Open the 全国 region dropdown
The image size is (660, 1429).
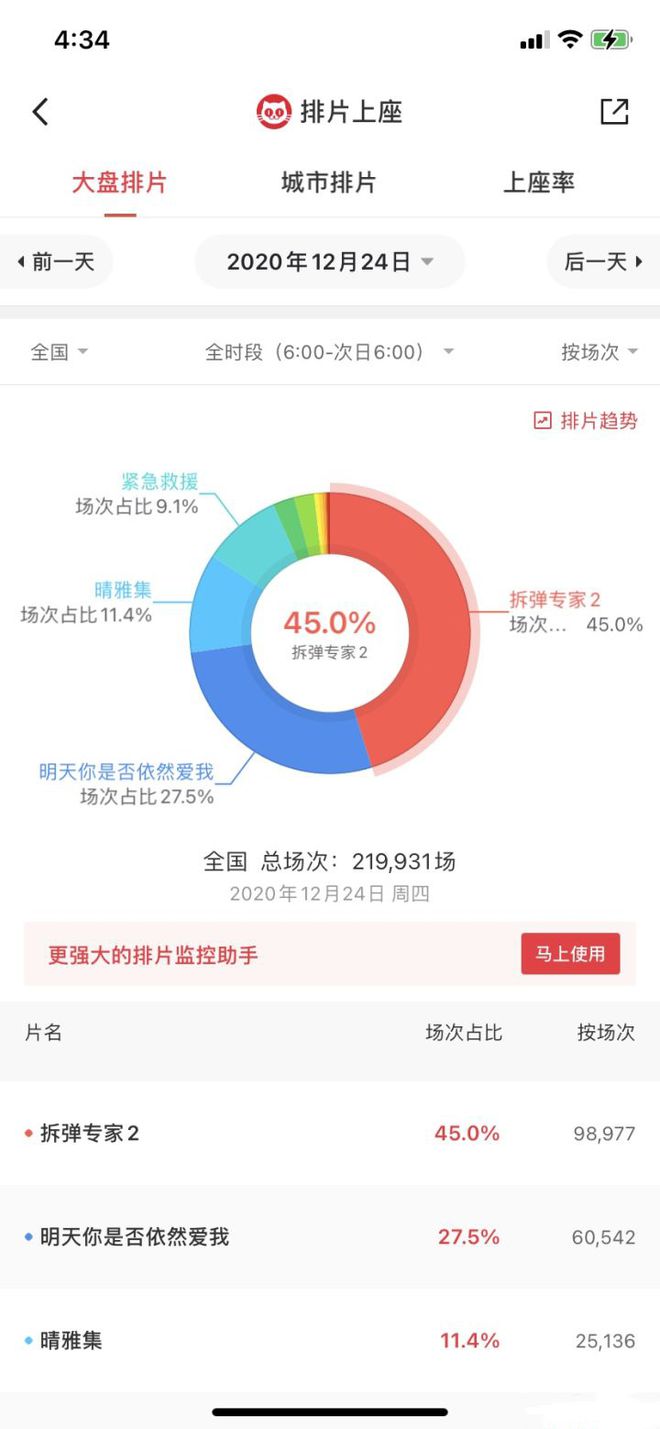pyautogui.click(x=60, y=352)
